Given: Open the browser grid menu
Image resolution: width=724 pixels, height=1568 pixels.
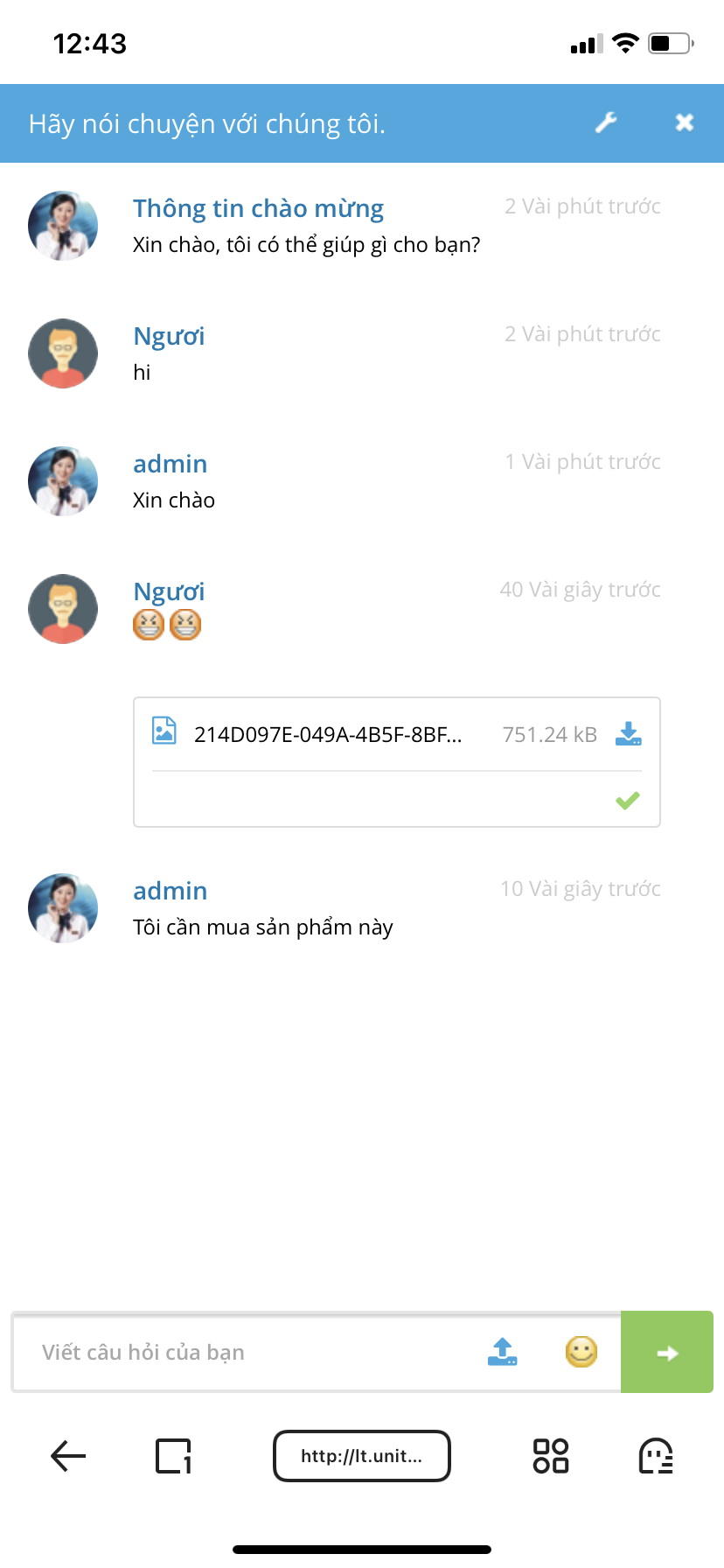Looking at the screenshot, I should point(550,1456).
